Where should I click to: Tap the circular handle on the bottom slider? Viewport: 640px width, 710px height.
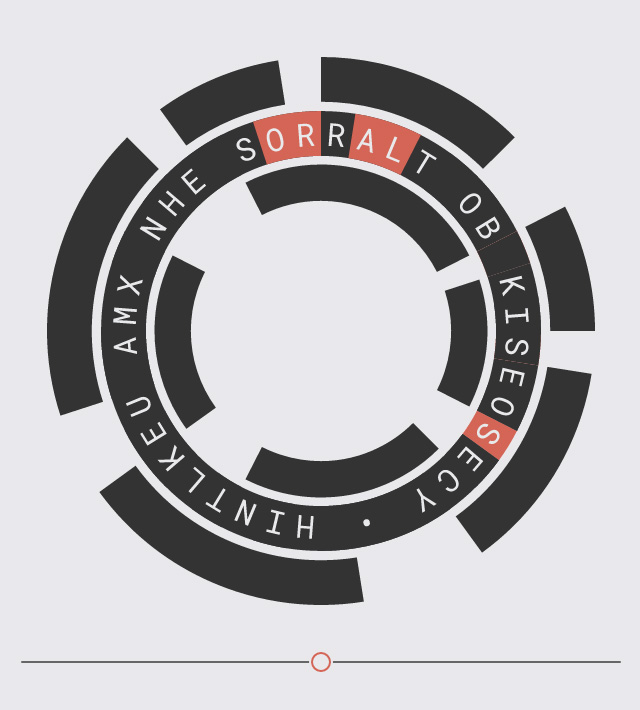click(x=320, y=662)
